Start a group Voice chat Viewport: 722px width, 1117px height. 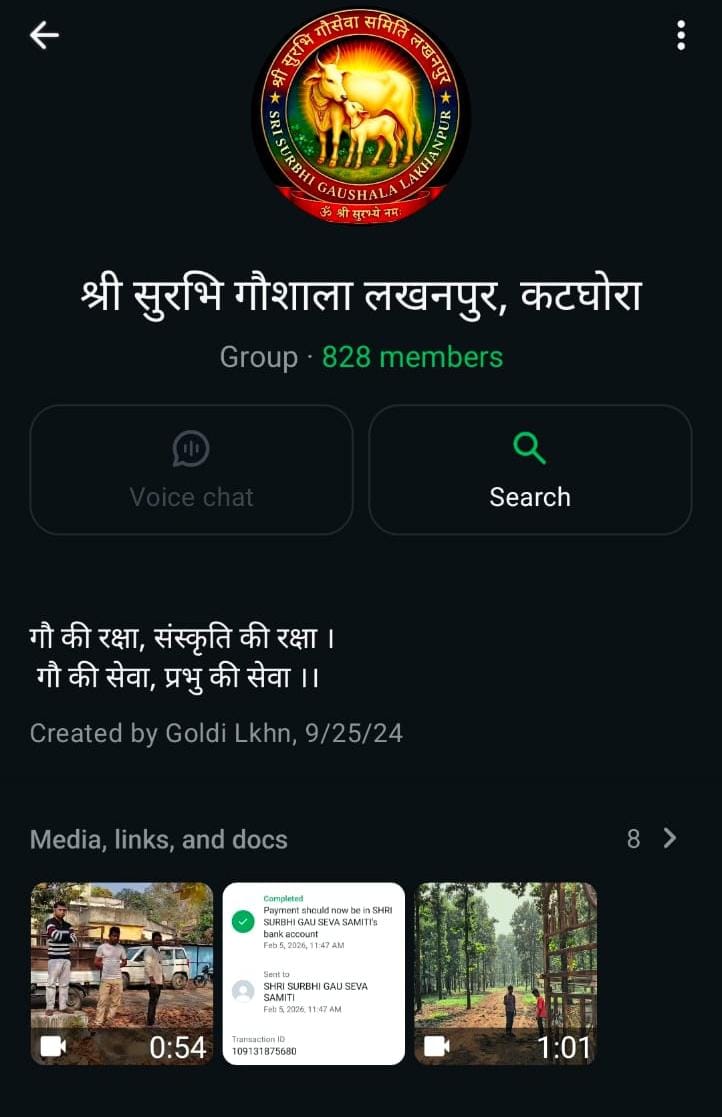[191, 470]
